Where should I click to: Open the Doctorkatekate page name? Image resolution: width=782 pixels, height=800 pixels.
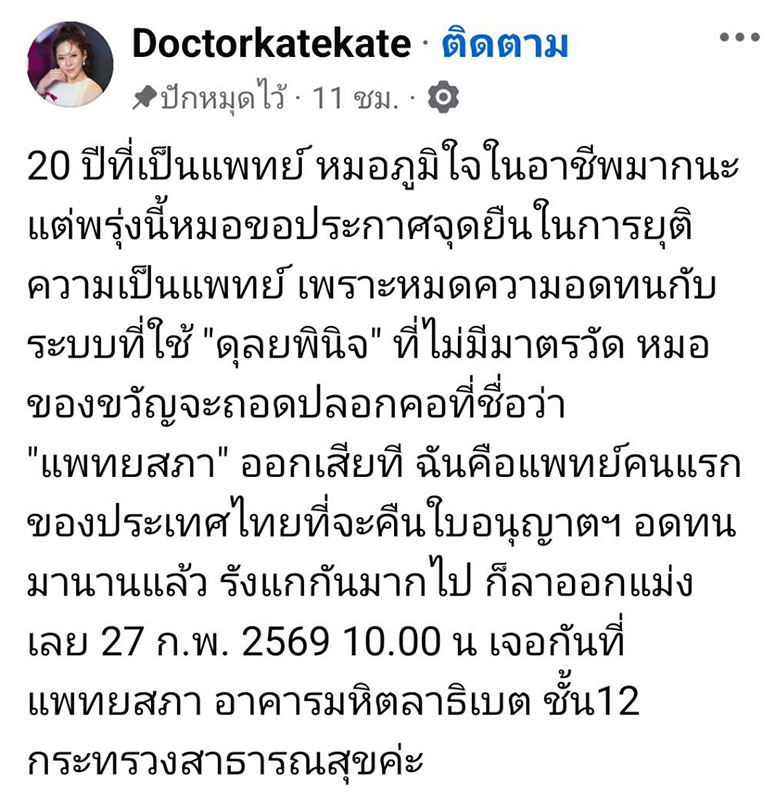[271, 45]
